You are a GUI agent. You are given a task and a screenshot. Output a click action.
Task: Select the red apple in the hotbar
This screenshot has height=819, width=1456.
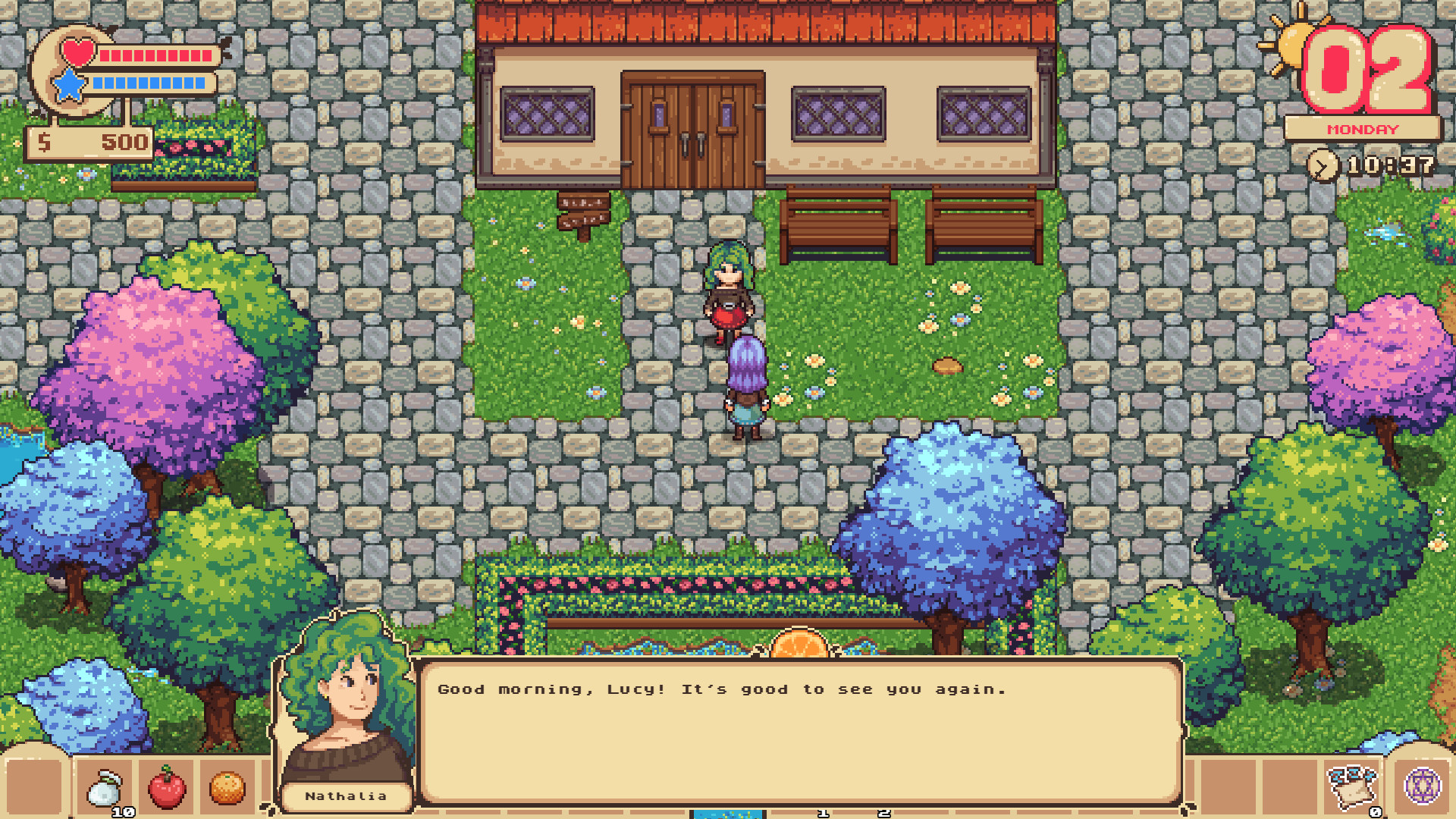pyautogui.click(x=166, y=788)
